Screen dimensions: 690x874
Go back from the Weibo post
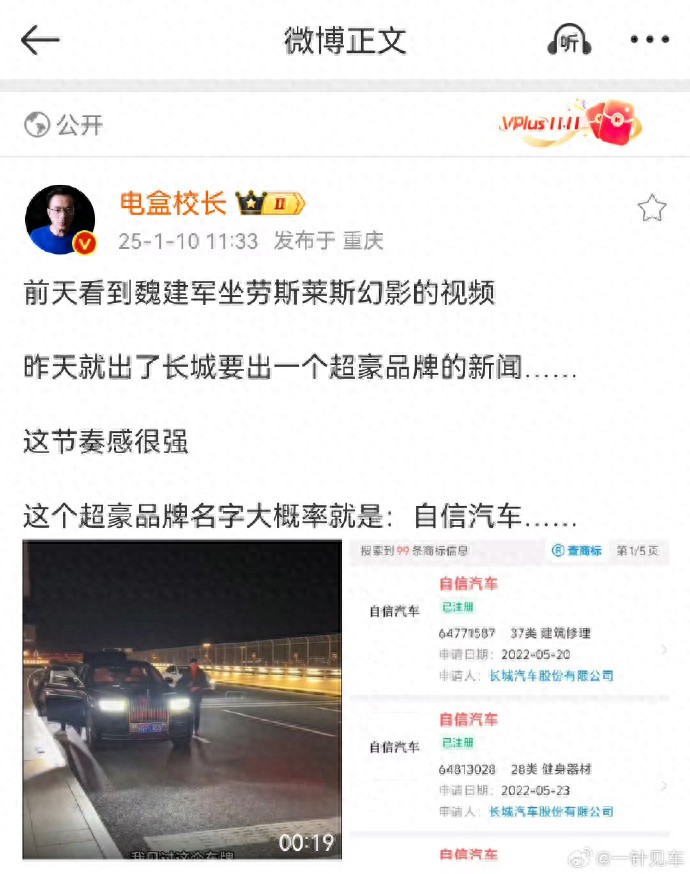[x=40, y=41]
